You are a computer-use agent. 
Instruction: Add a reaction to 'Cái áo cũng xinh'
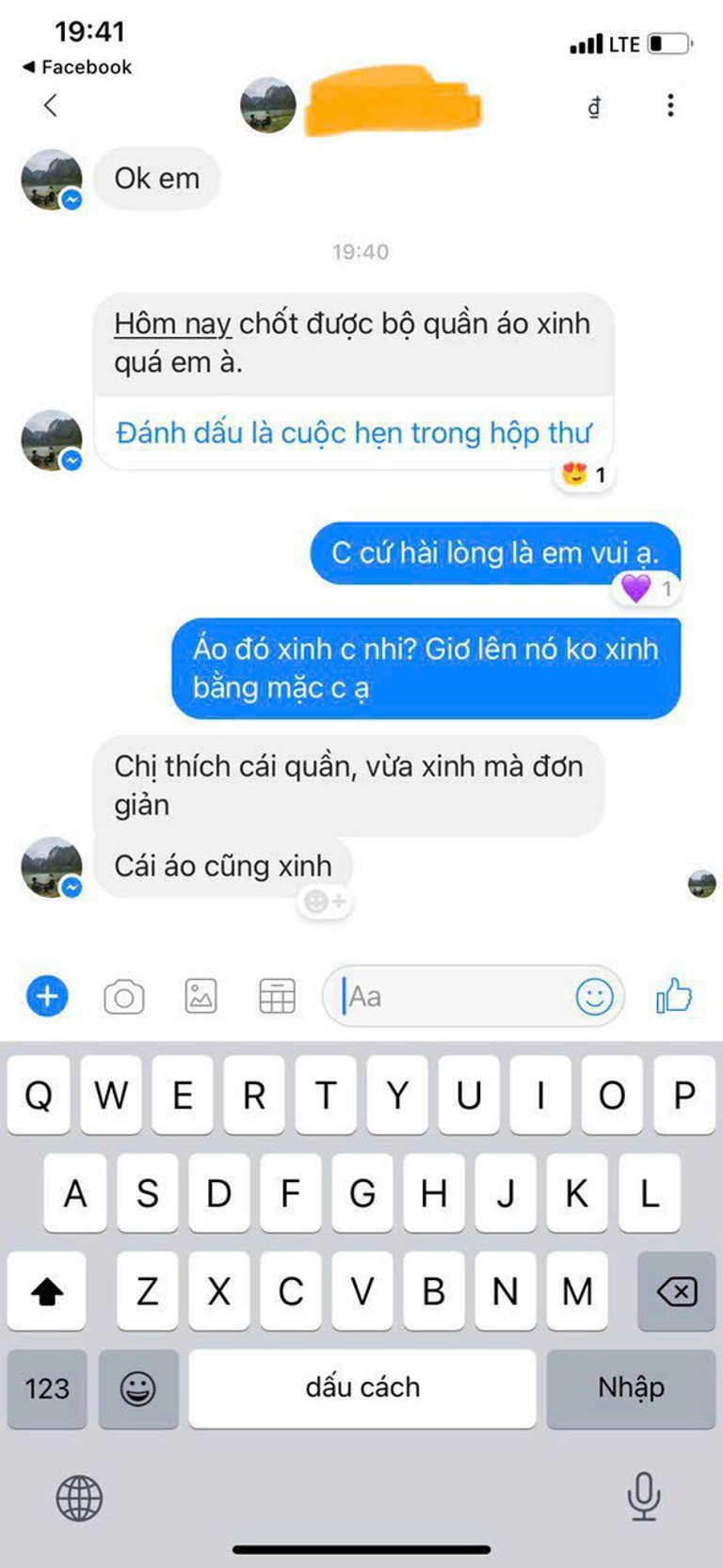(325, 902)
